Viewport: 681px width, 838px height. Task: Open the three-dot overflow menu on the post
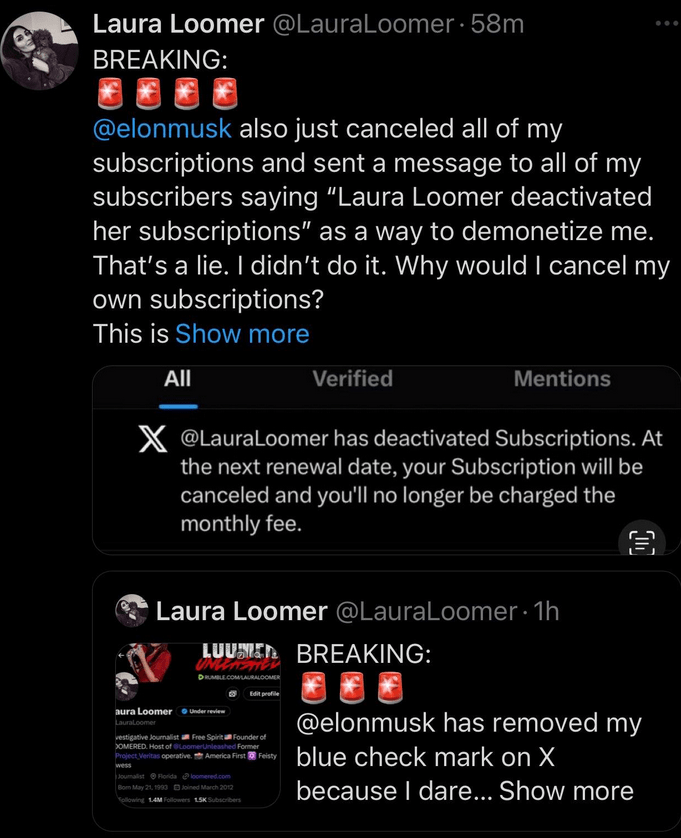point(664,23)
